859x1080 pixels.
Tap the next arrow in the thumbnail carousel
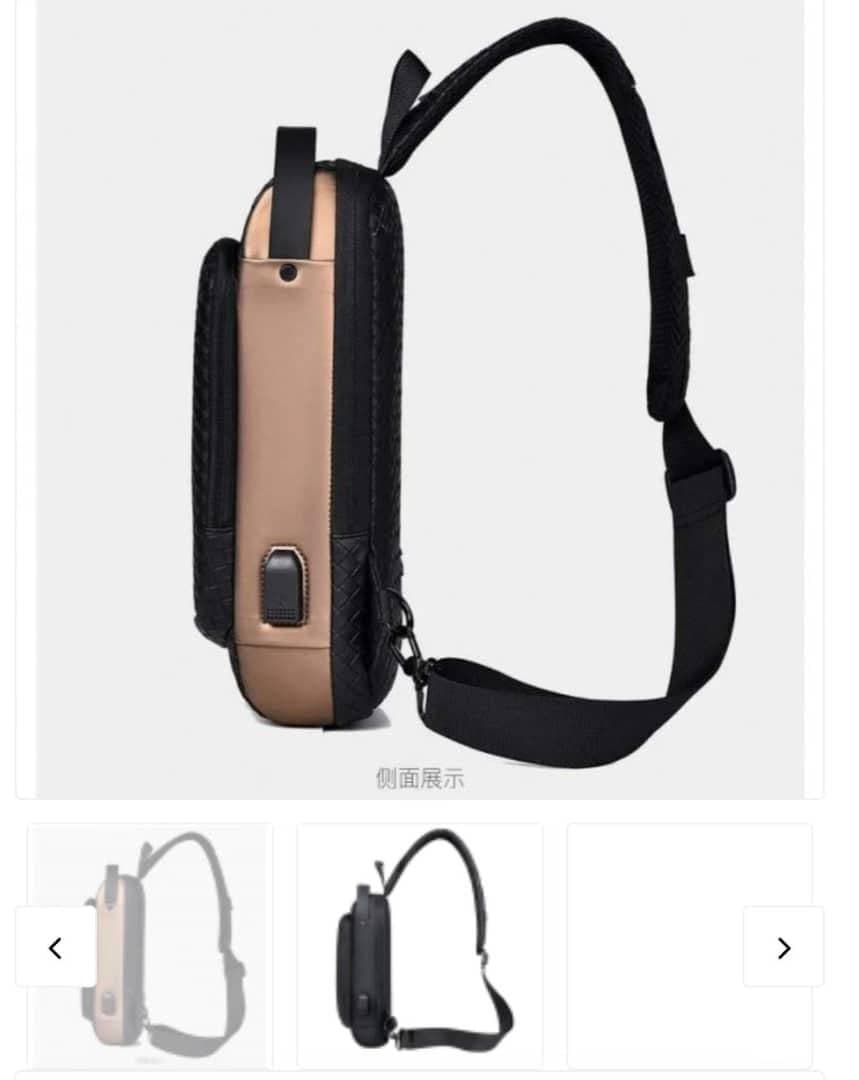click(x=783, y=947)
